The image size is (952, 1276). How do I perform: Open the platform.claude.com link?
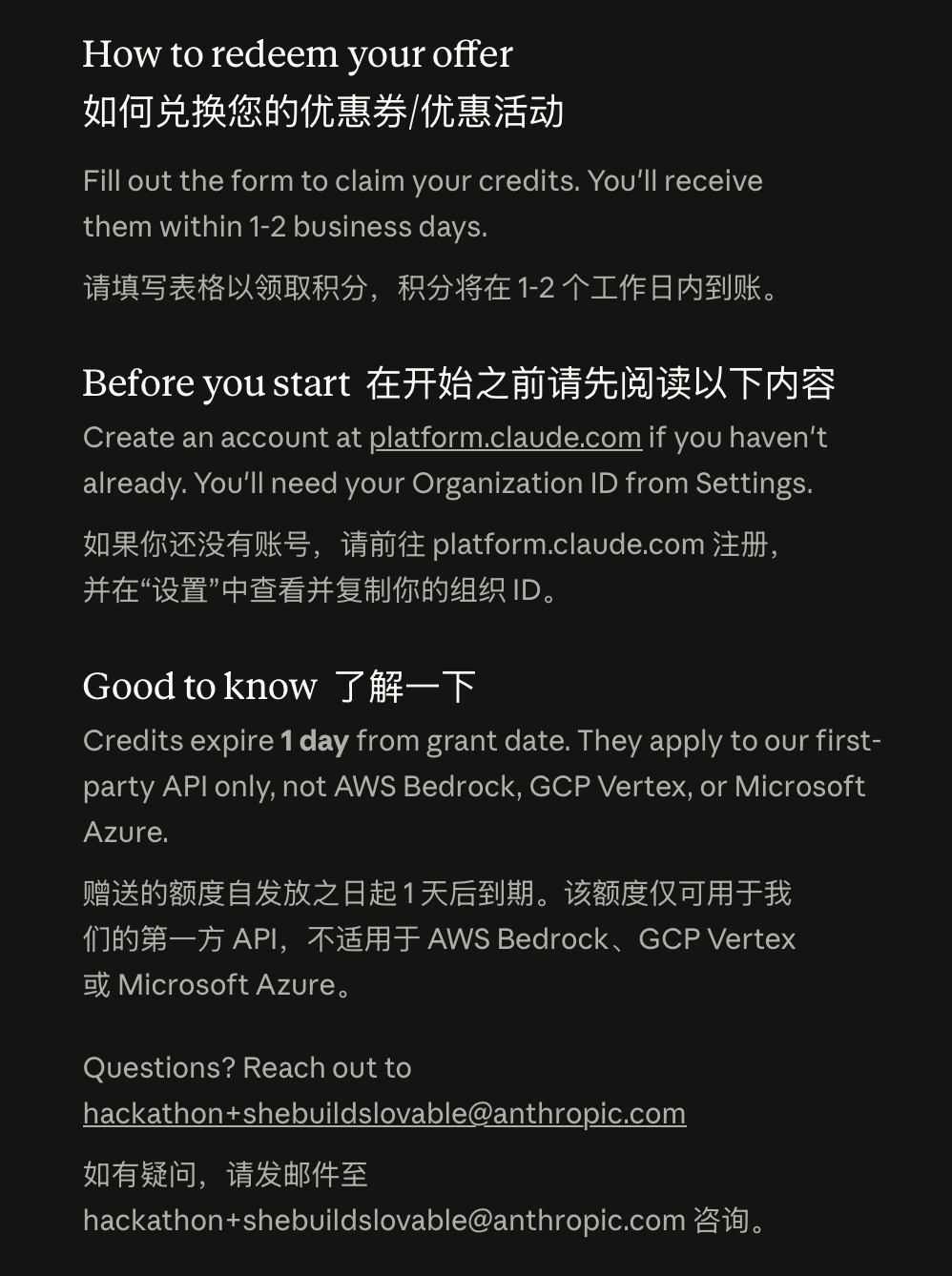pyautogui.click(x=505, y=438)
